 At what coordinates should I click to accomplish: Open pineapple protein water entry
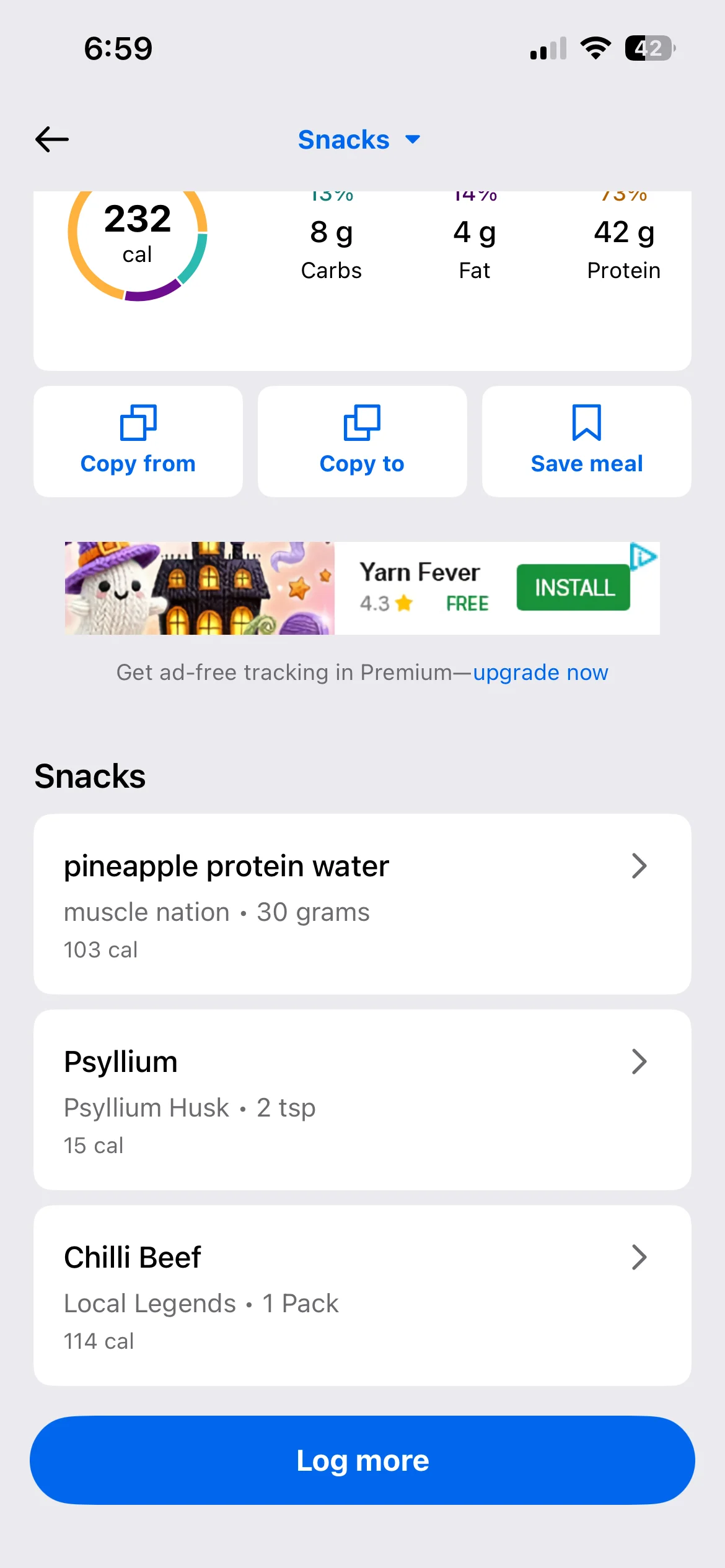coord(362,904)
